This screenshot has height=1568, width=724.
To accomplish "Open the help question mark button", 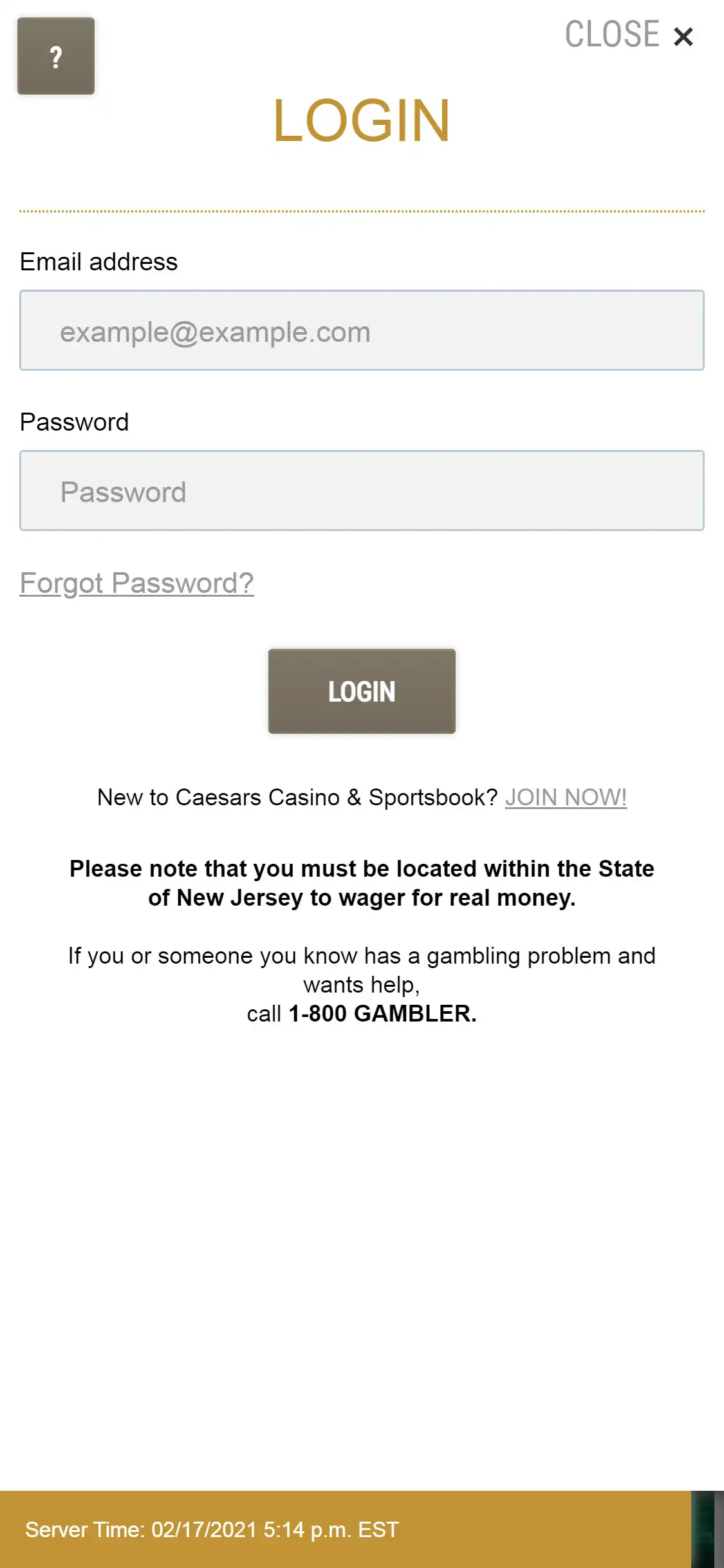I will 56,56.
